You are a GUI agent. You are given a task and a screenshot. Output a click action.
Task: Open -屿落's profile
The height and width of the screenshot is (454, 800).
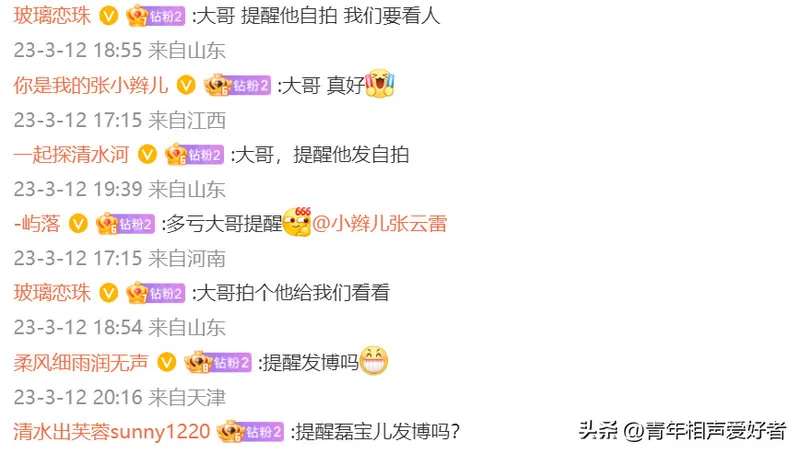coord(37,224)
